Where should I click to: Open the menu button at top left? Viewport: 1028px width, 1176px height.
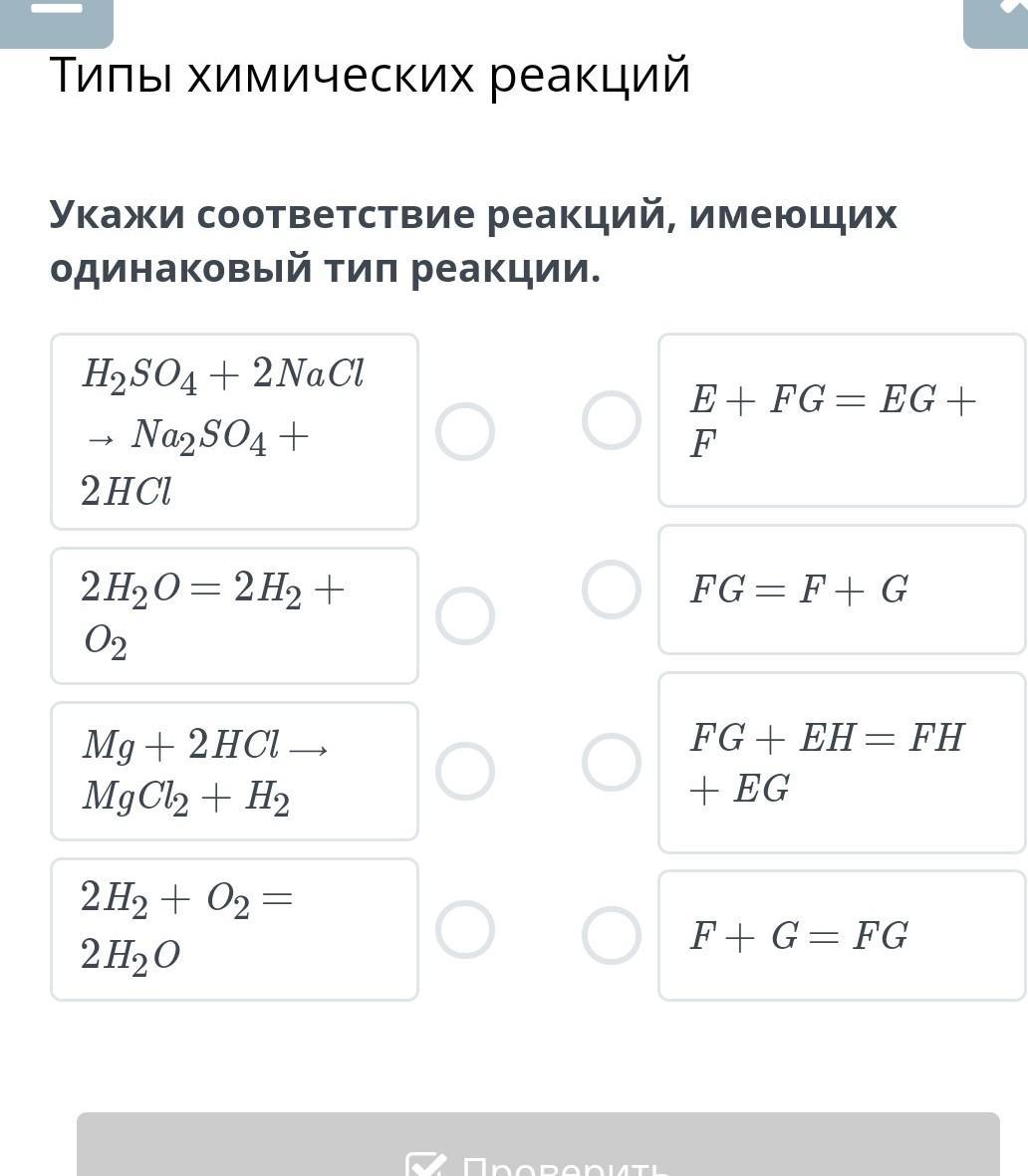tap(57, 15)
